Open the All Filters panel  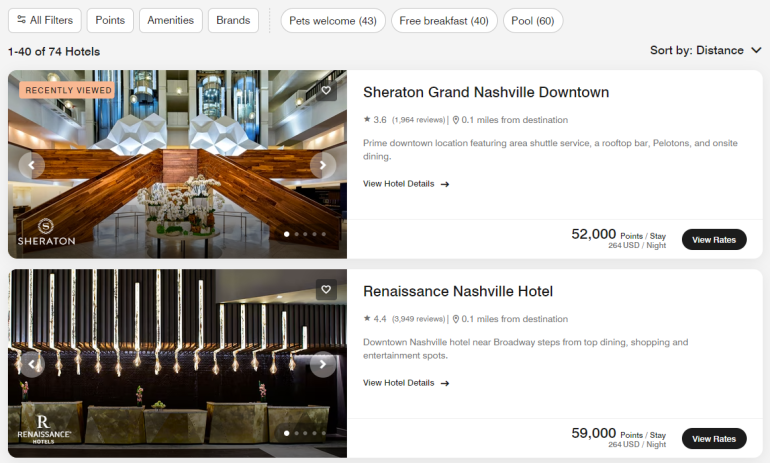(44, 20)
